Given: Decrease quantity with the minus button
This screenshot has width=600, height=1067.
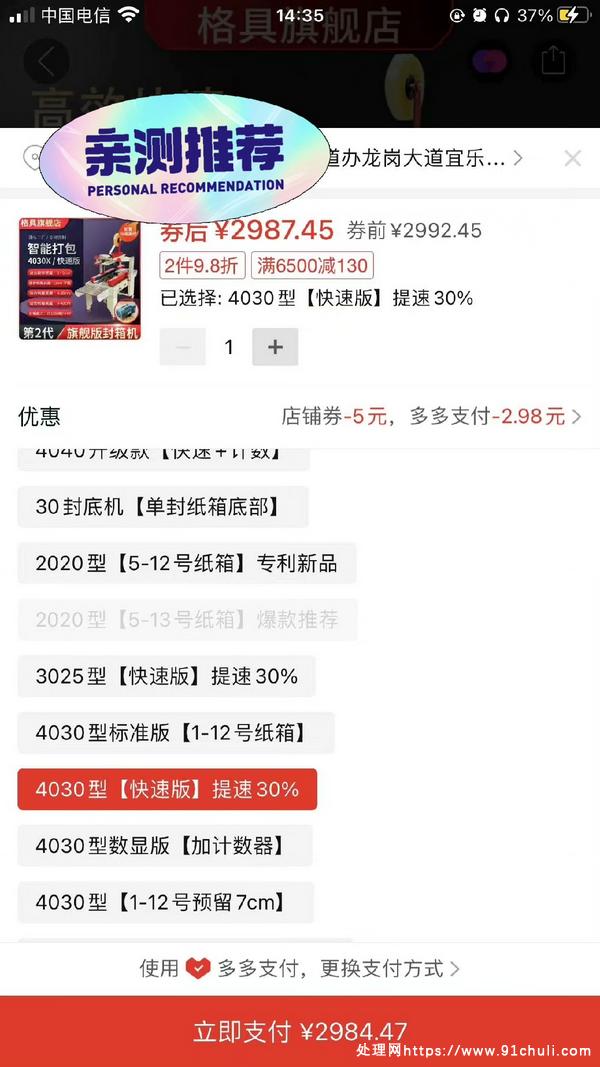Looking at the screenshot, I should tap(183, 347).
